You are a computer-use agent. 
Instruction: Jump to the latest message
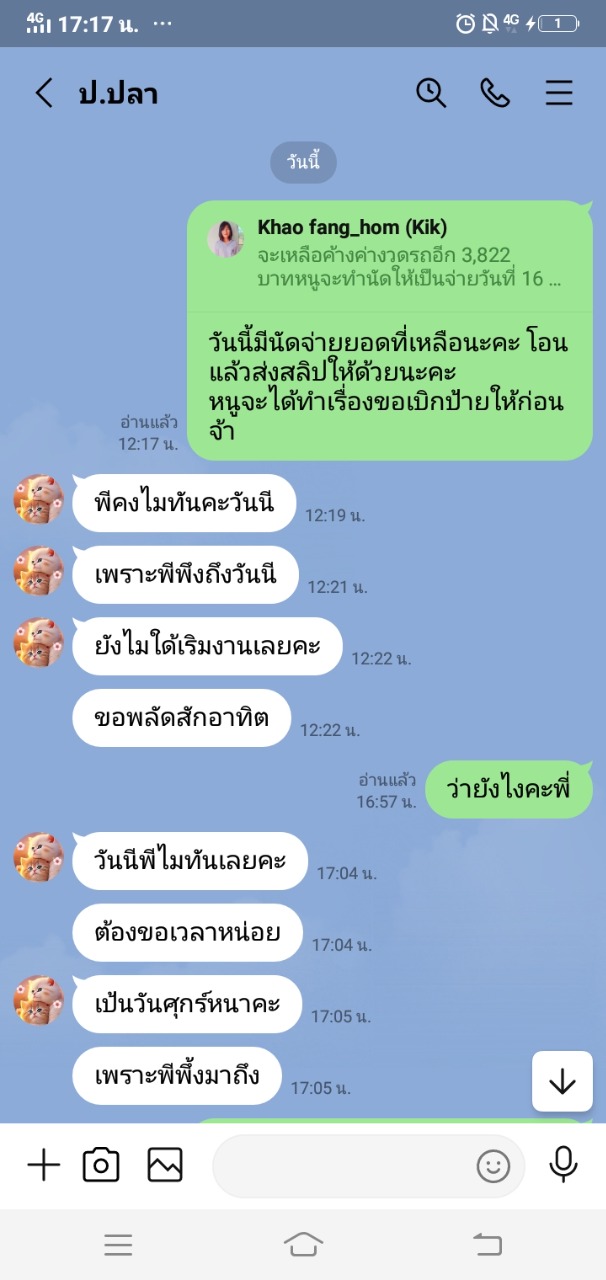[x=562, y=1081]
